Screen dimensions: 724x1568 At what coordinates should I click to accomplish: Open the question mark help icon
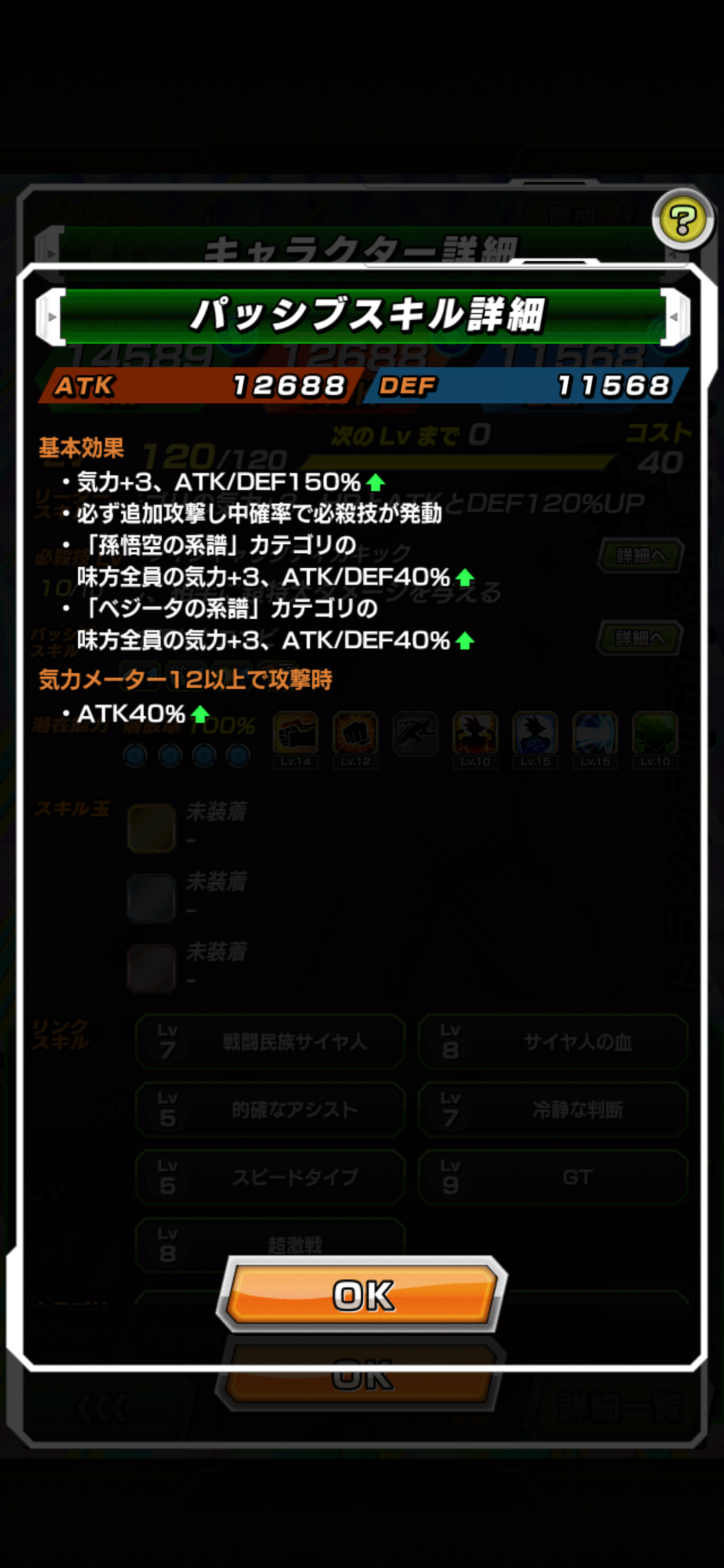pyautogui.click(x=683, y=220)
